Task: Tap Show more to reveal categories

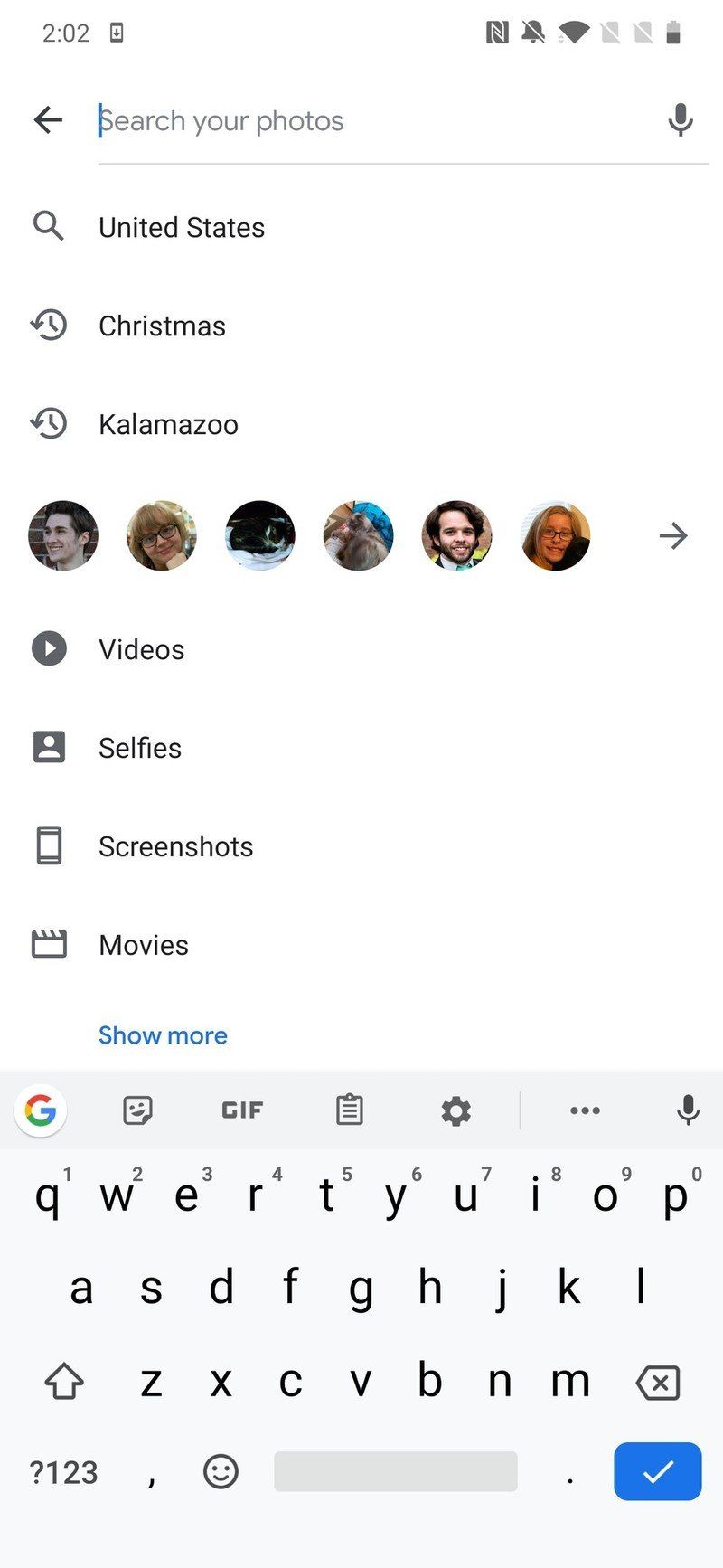Action: coord(163,1034)
